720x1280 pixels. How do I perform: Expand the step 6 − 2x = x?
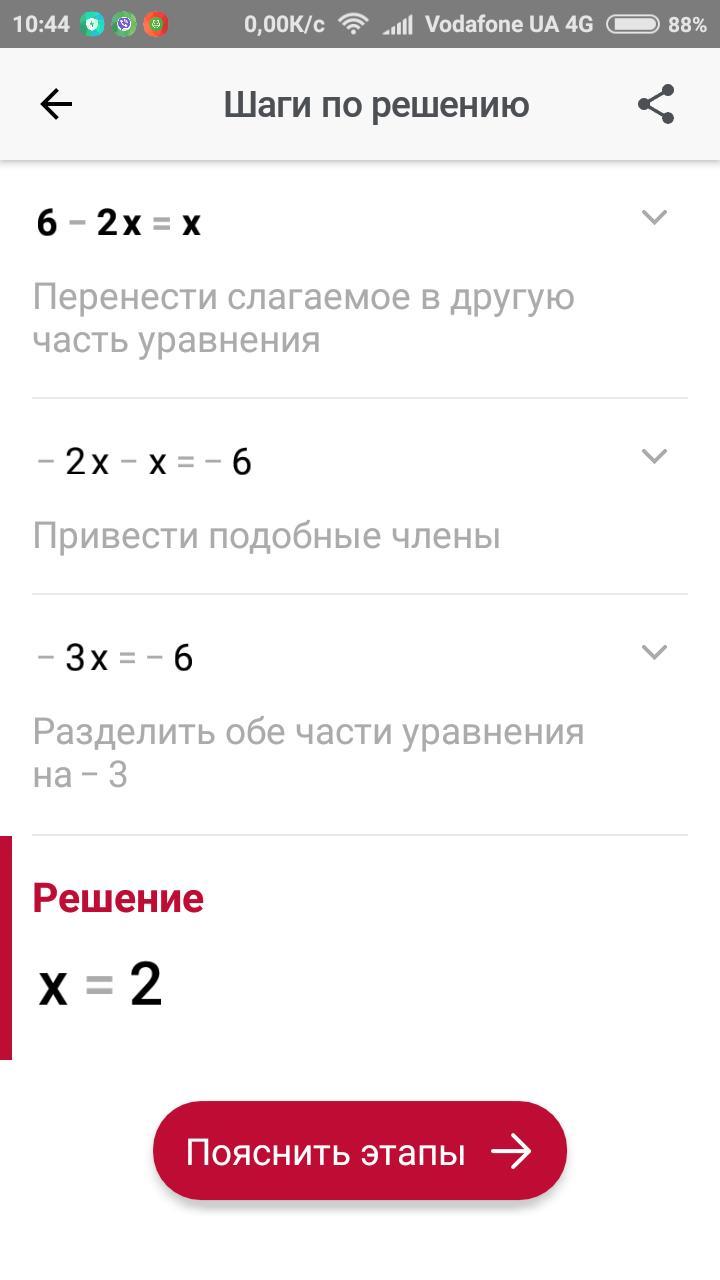tap(653, 217)
